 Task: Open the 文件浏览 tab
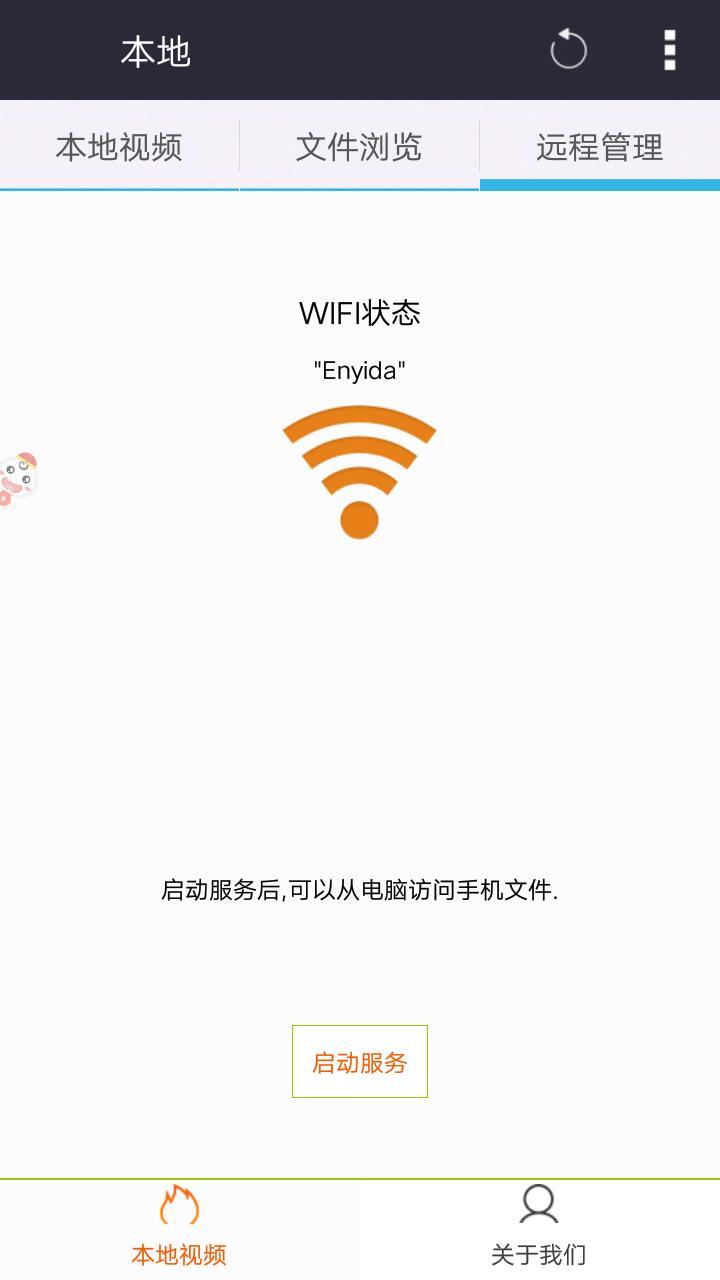358,146
